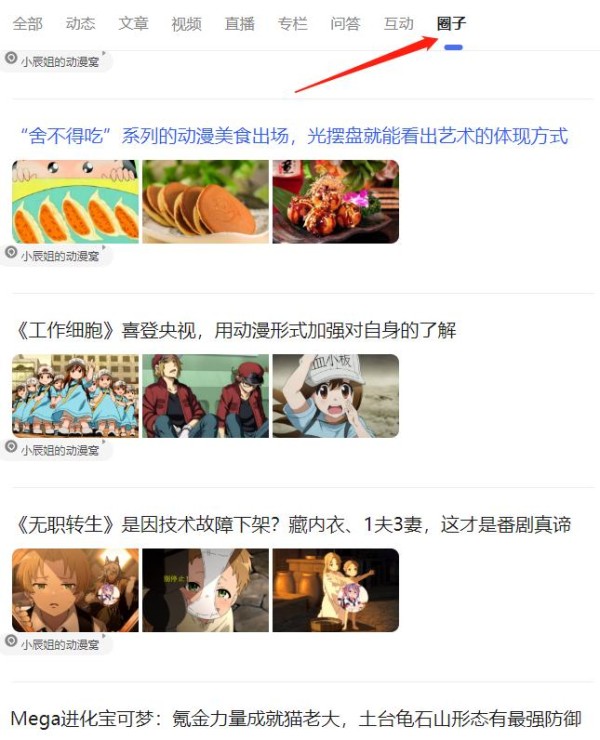
Task: Select the 互动 tab
Action: click(x=398, y=23)
